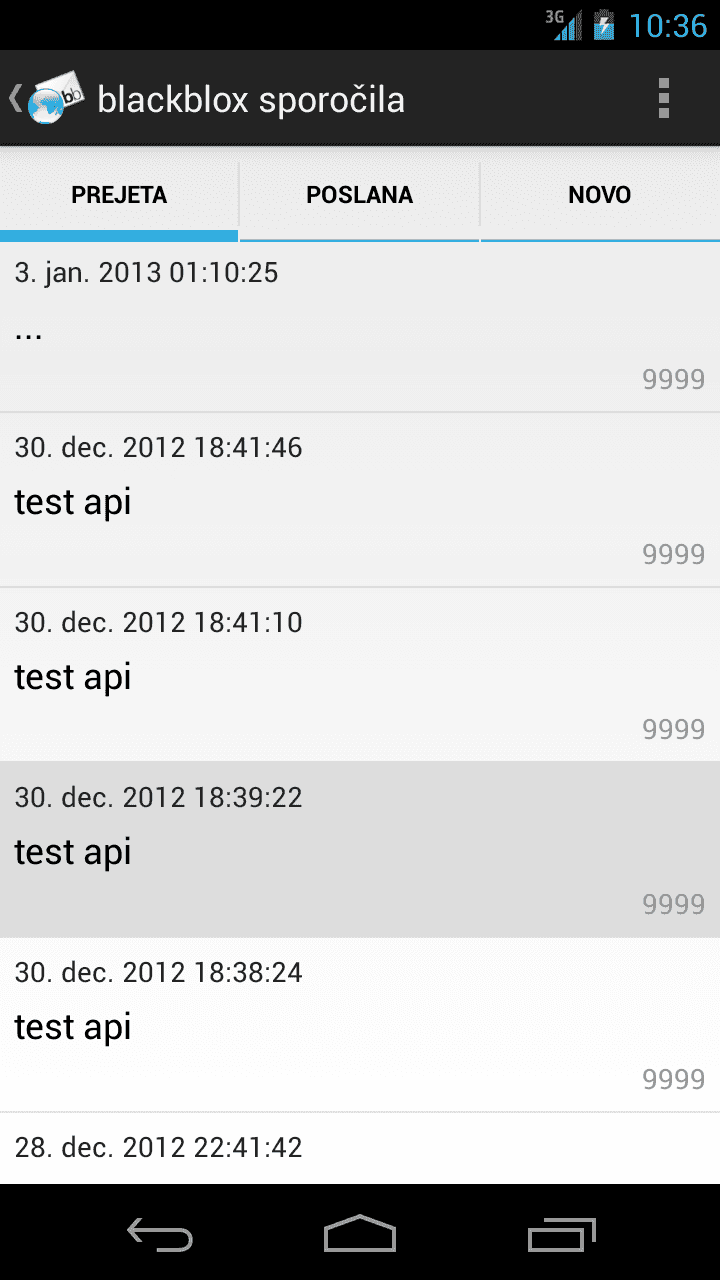Switch to the POSLANA tab
Viewport: 720px width, 1280px height.
(359, 195)
